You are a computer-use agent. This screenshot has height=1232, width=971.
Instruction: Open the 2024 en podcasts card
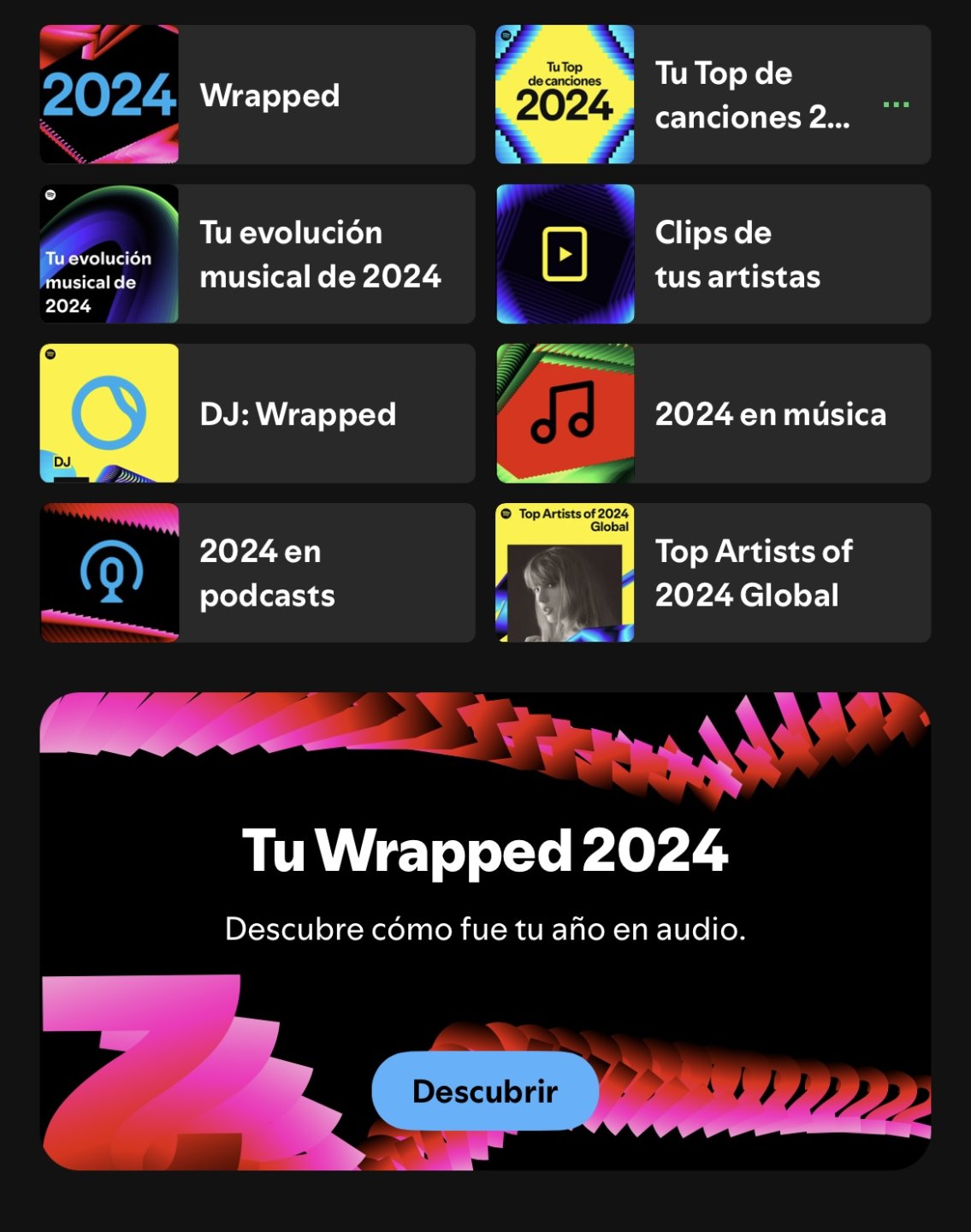point(257,573)
